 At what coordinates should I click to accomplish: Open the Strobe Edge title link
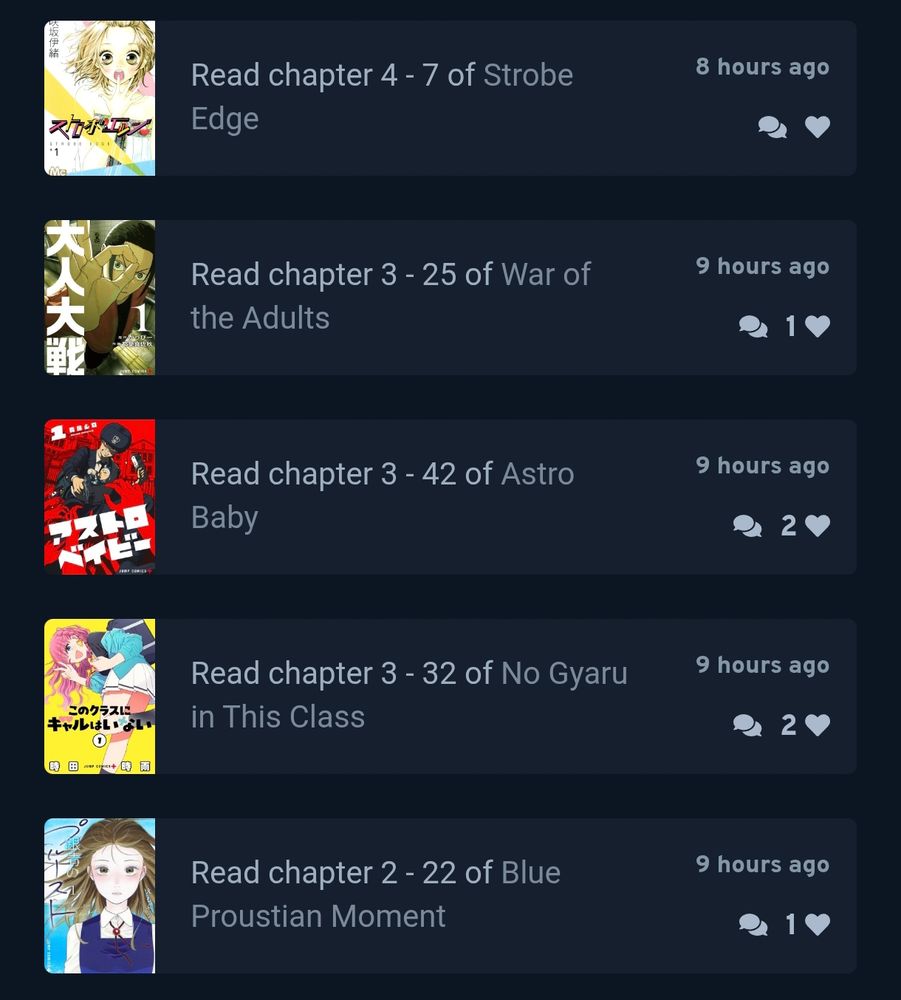pyautogui.click(x=527, y=76)
